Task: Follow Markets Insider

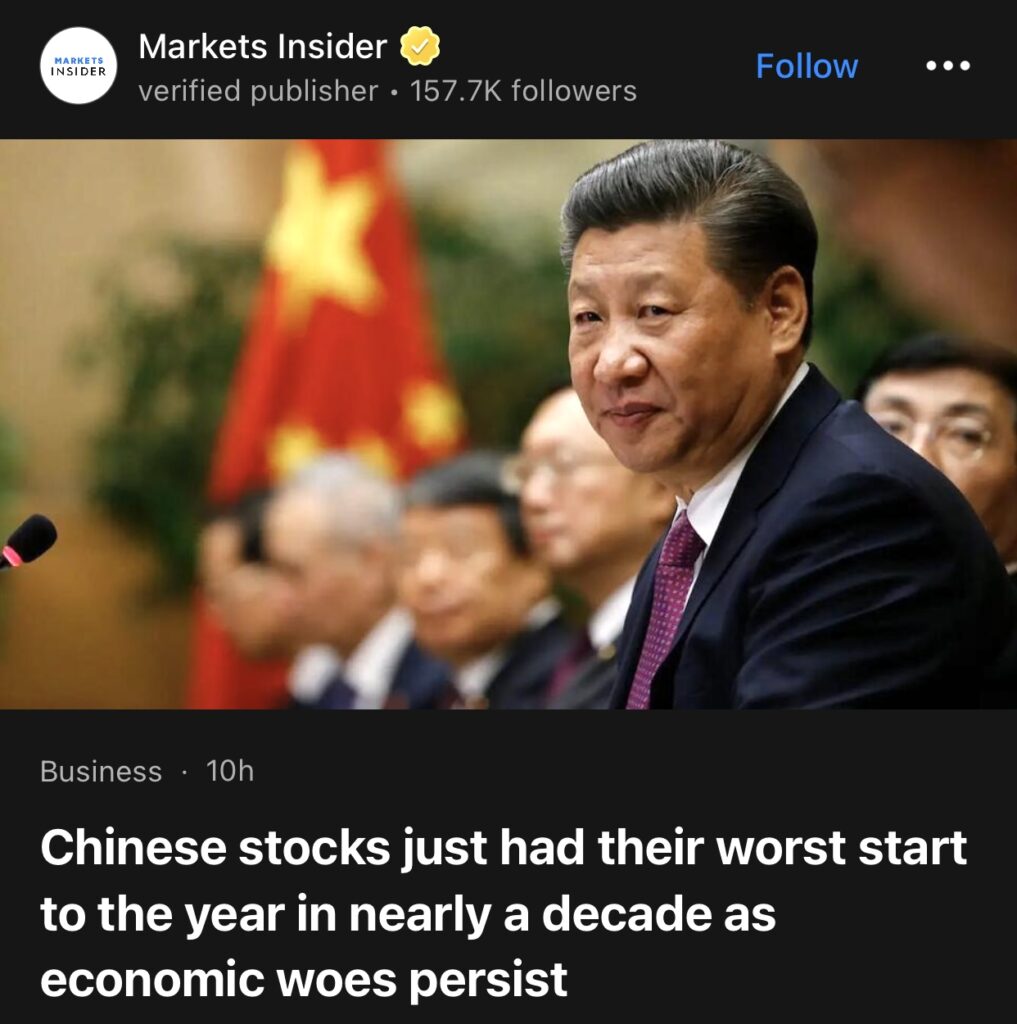Action: tap(806, 66)
